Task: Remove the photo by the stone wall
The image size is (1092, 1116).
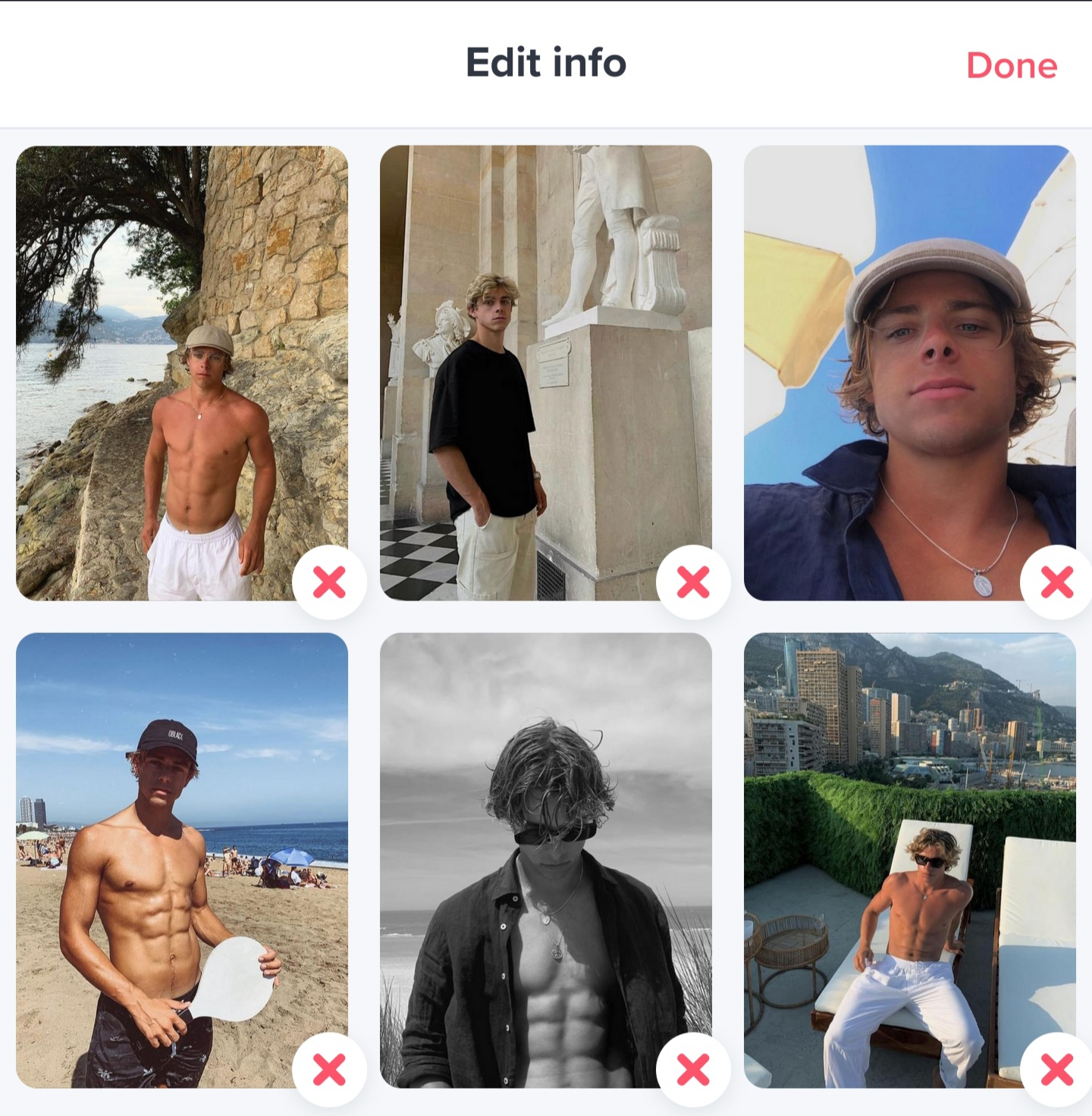Action: tap(329, 582)
